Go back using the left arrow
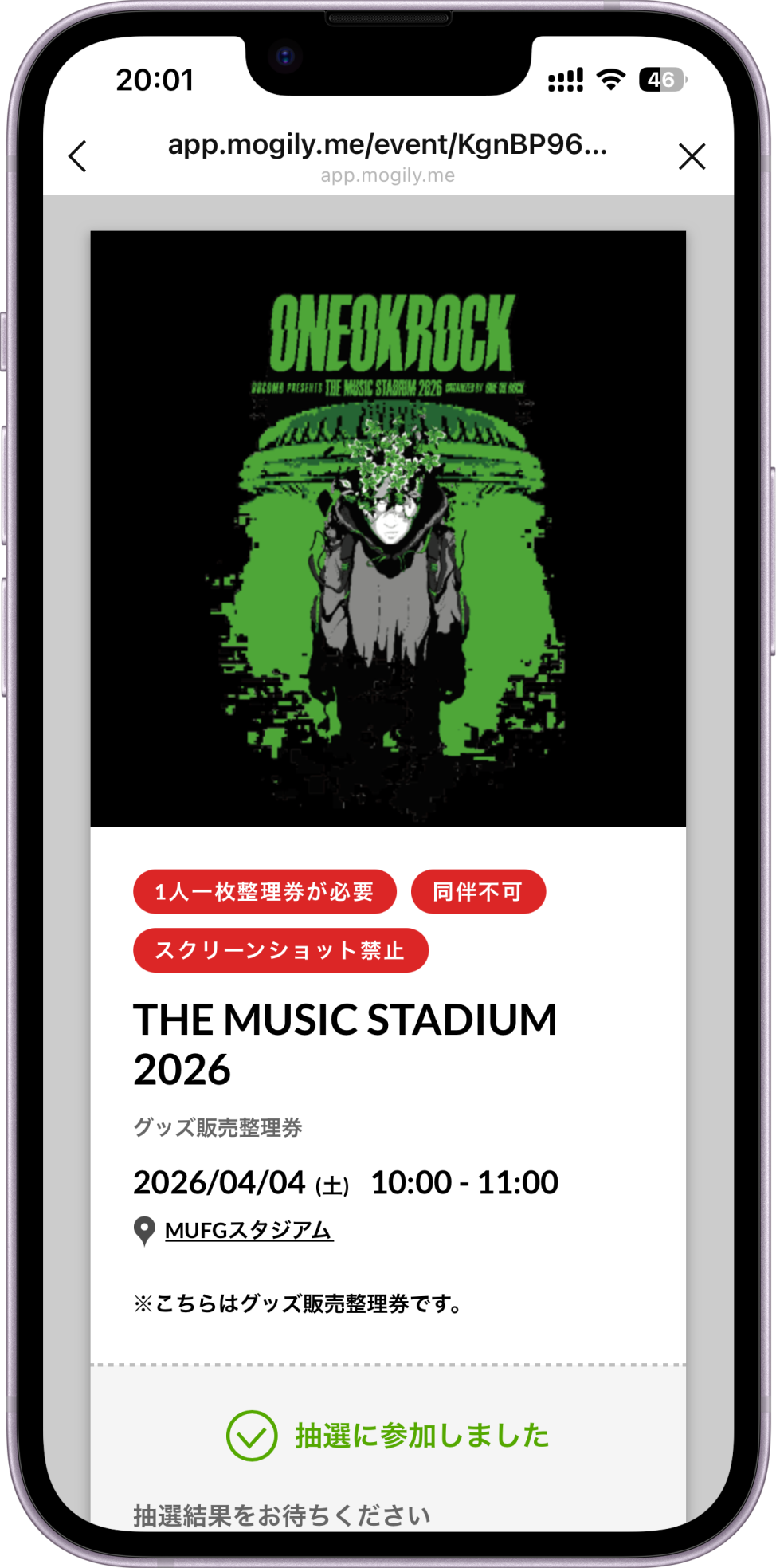The image size is (776, 1568). (78, 156)
